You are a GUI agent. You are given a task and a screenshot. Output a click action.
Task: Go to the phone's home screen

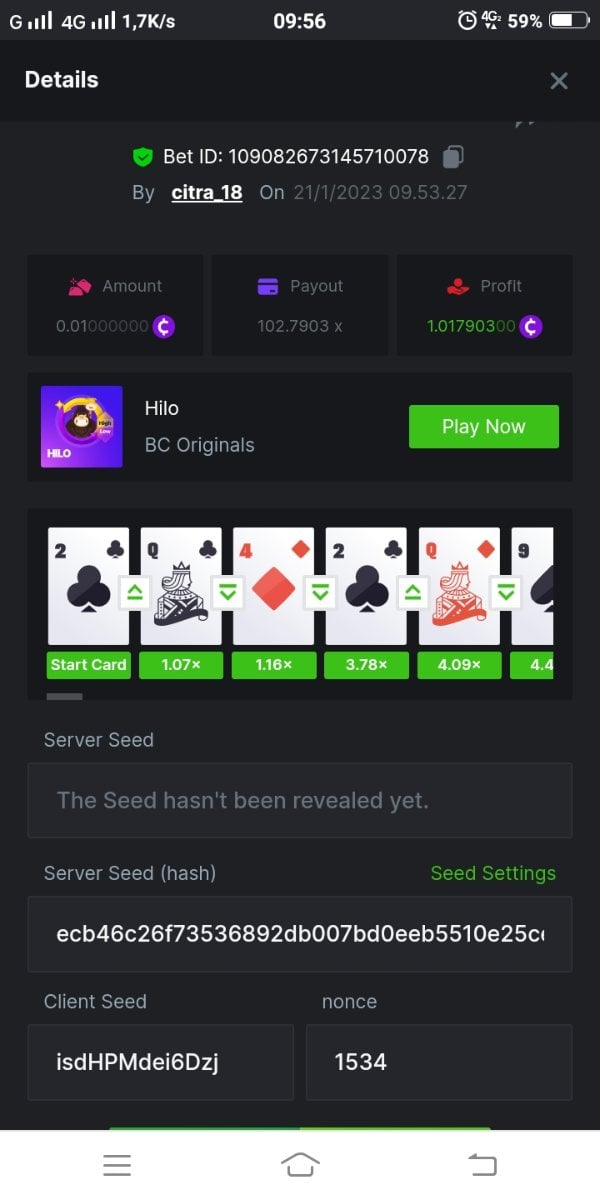(x=300, y=1165)
